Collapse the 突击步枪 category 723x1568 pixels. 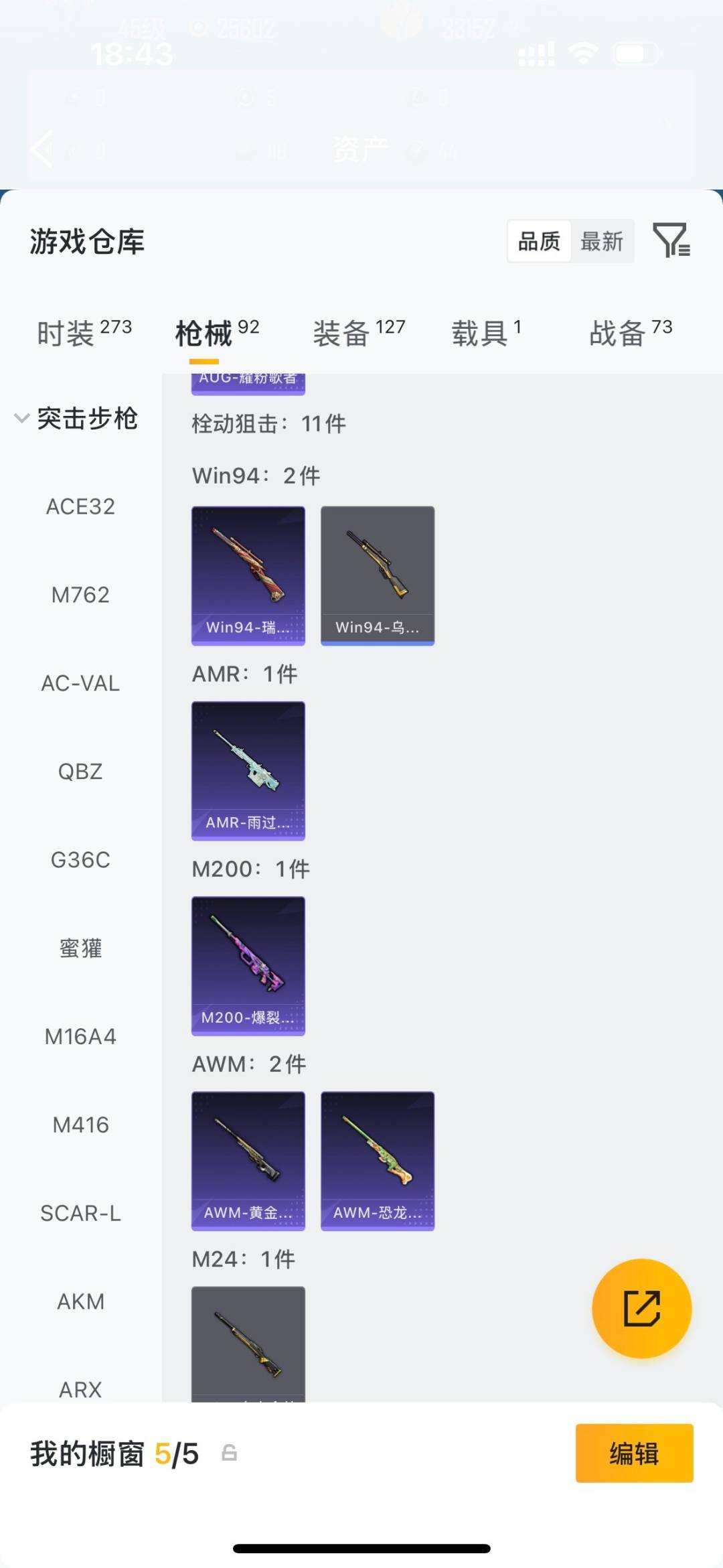[22, 419]
